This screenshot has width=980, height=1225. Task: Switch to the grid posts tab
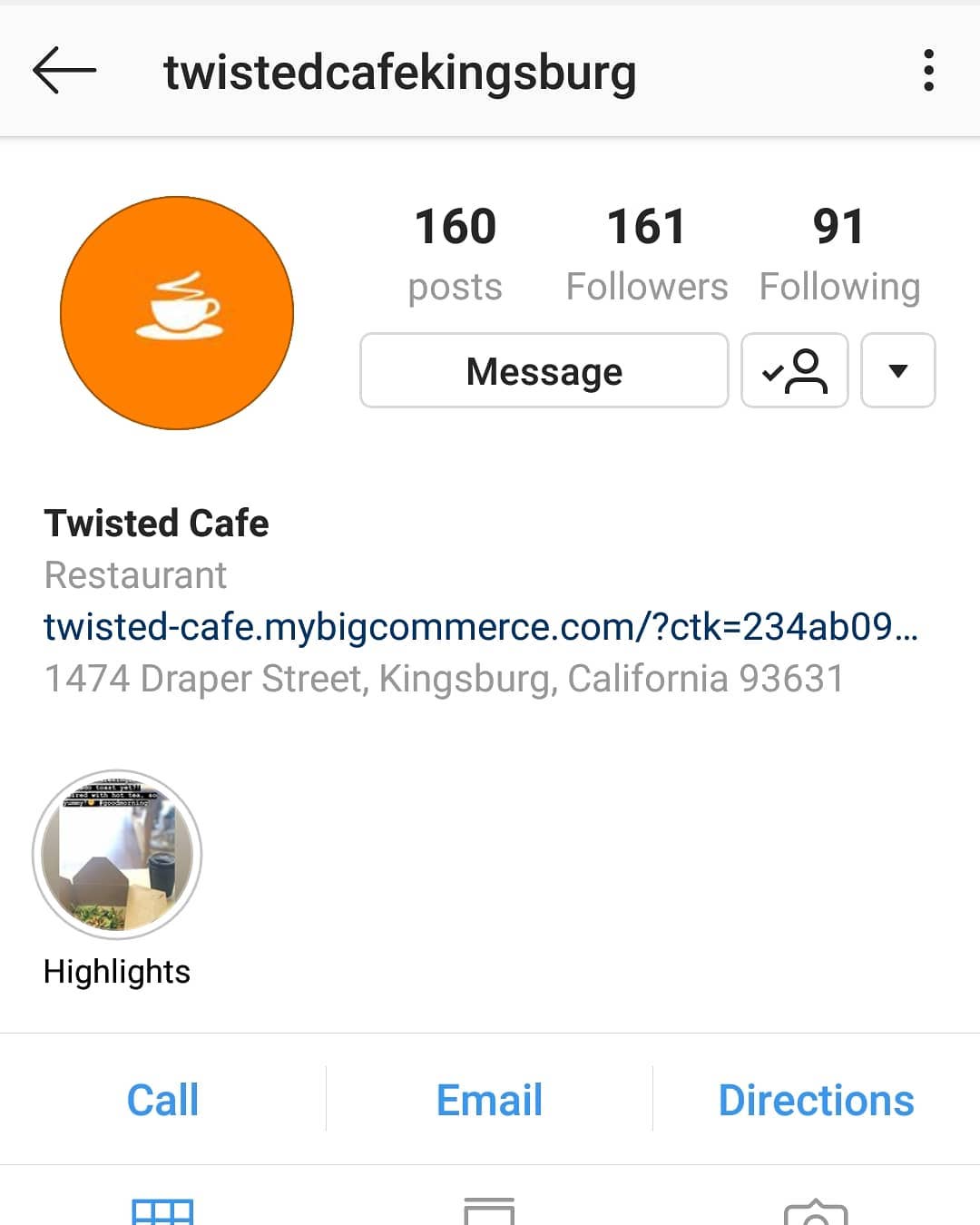[x=162, y=1211]
